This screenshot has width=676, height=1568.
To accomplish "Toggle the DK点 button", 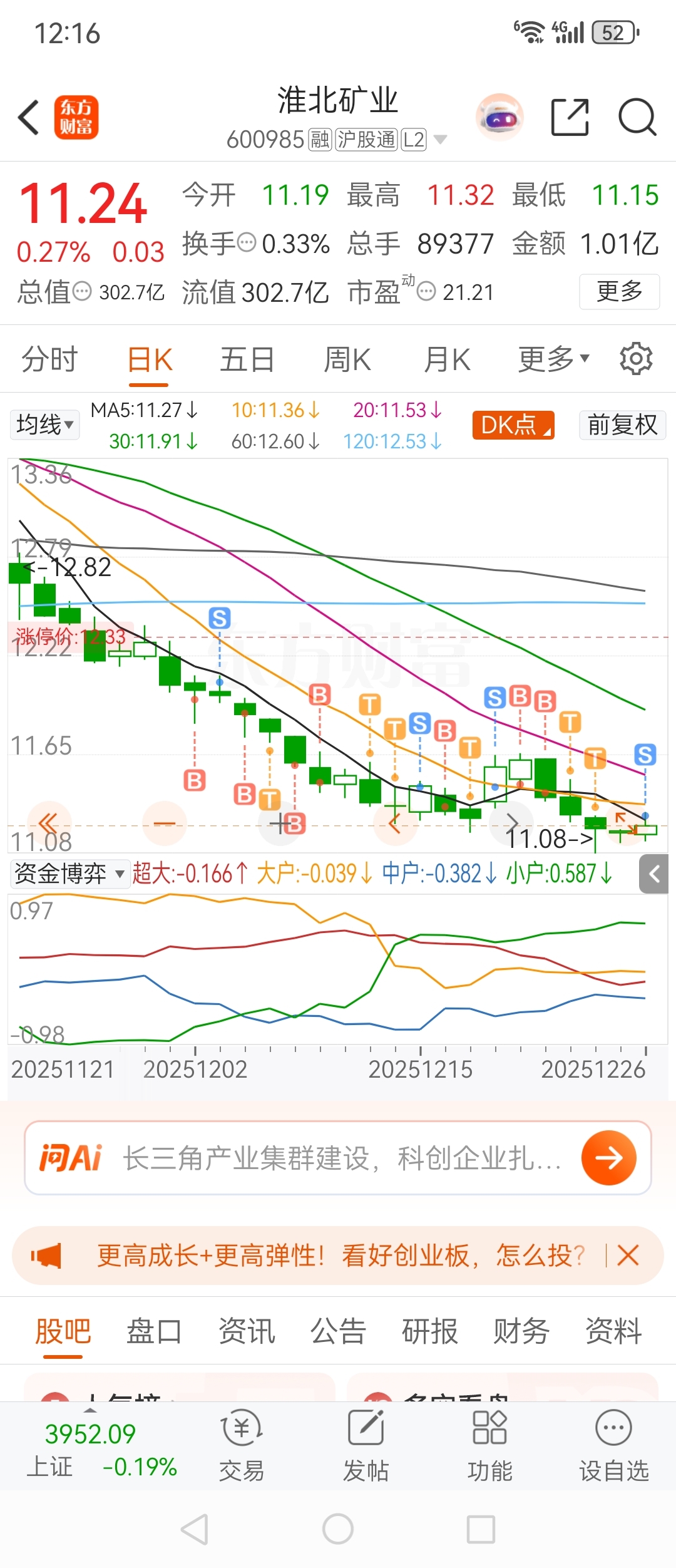I will [x=513, y=425].
